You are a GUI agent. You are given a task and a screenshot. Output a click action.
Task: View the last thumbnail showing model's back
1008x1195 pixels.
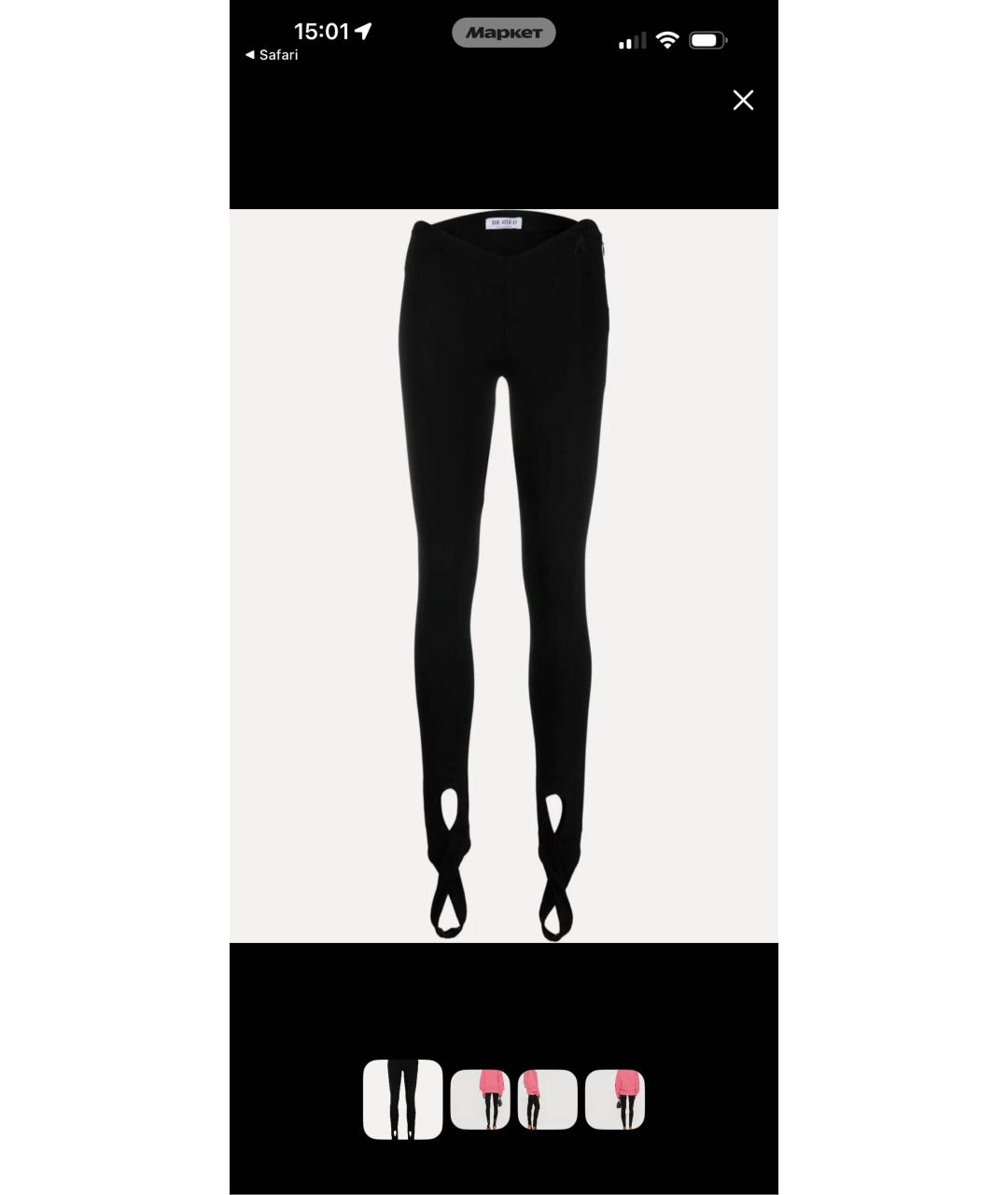pos(614,1099)
